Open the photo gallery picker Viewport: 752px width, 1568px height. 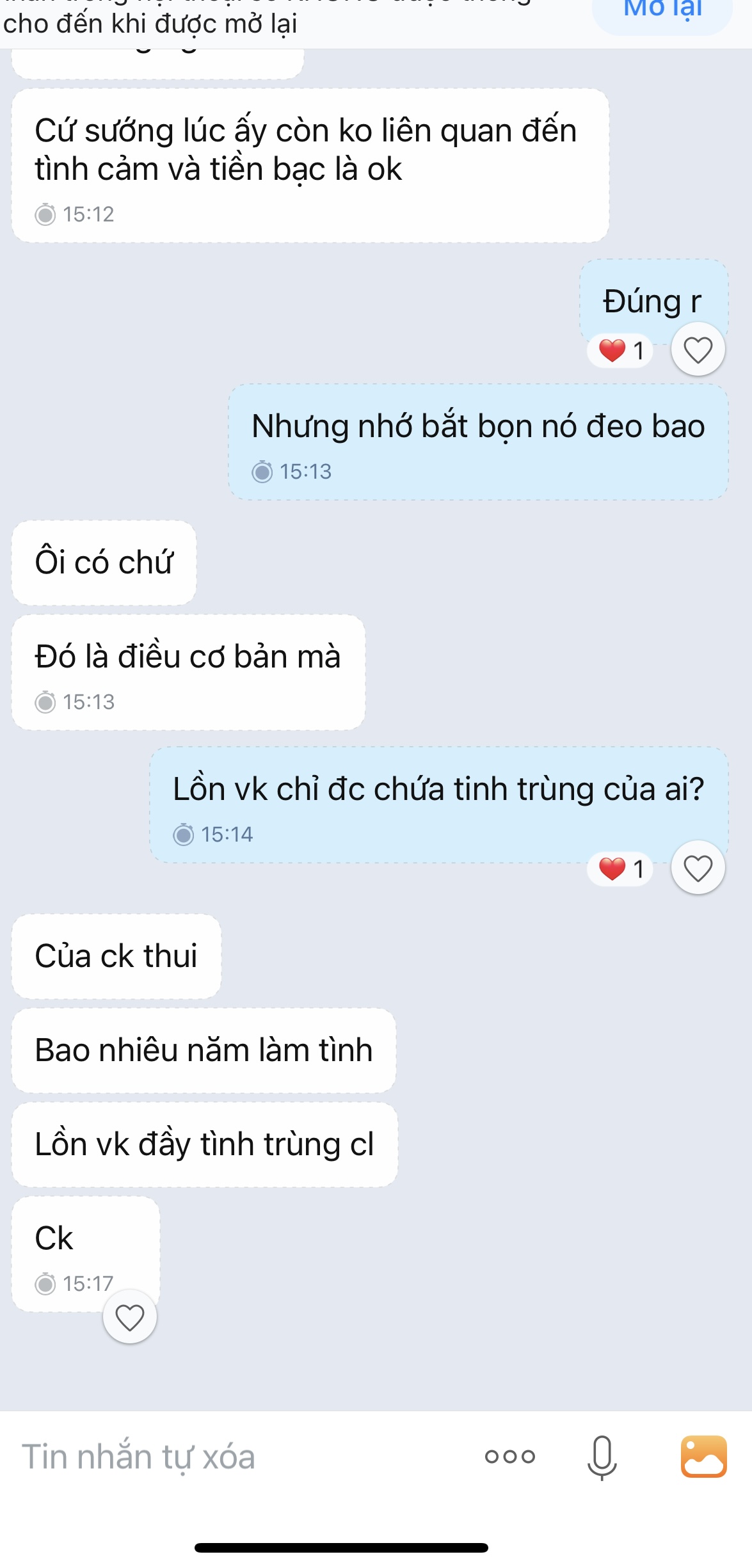coord(703,1457)
